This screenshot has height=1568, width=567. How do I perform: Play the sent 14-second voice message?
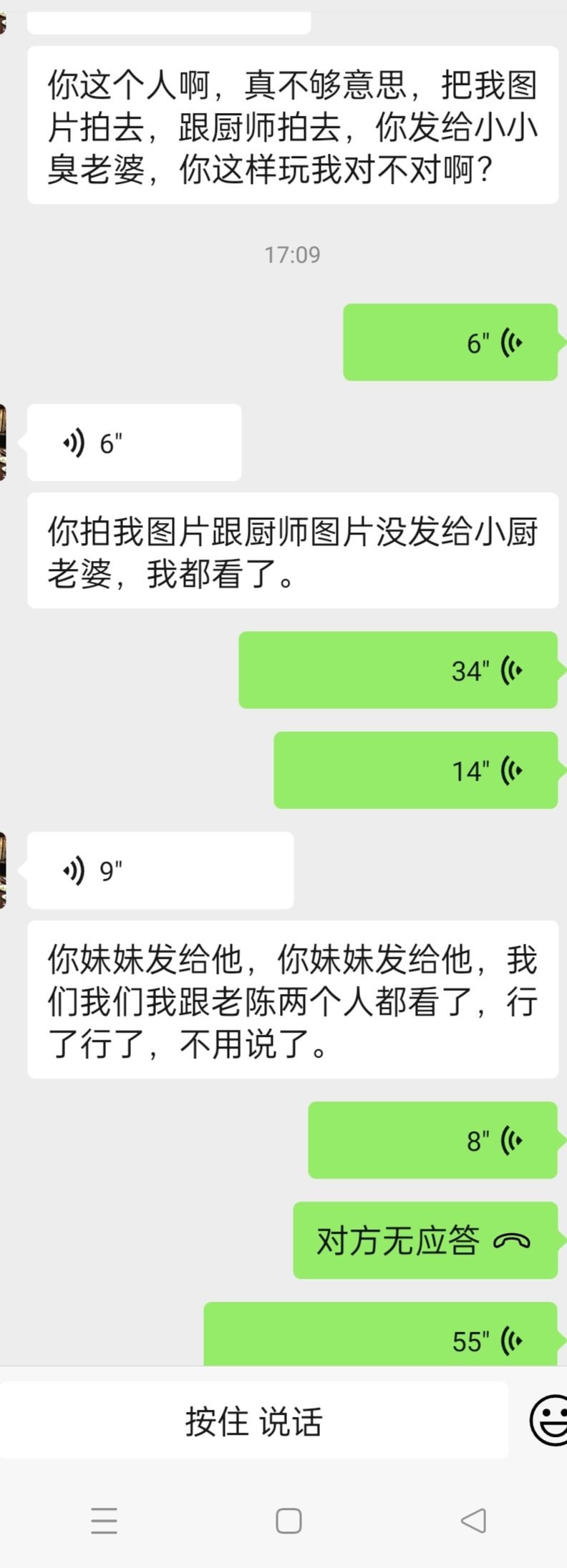[x=415, y=770]
